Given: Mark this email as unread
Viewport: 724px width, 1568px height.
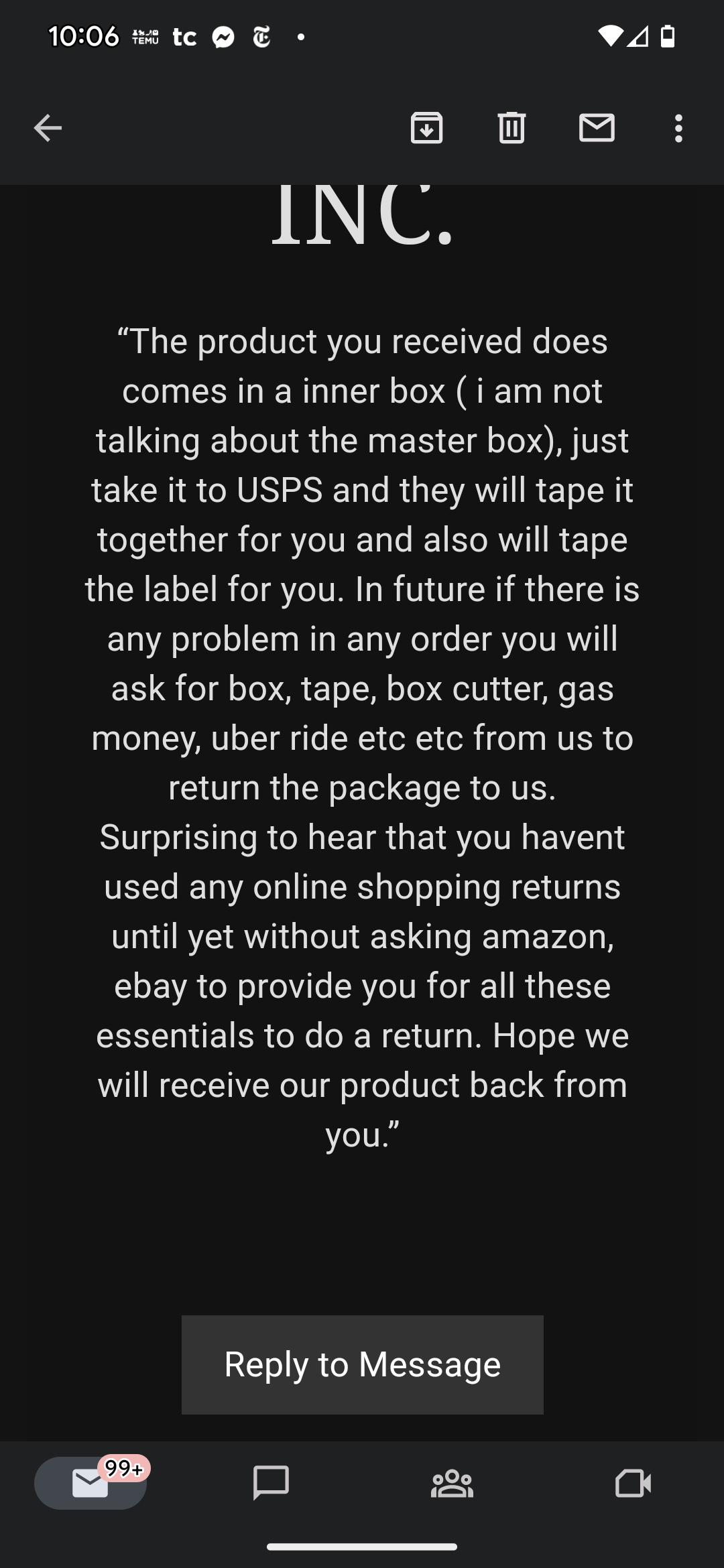Looking at the screenshot, I should click(597, 128).
